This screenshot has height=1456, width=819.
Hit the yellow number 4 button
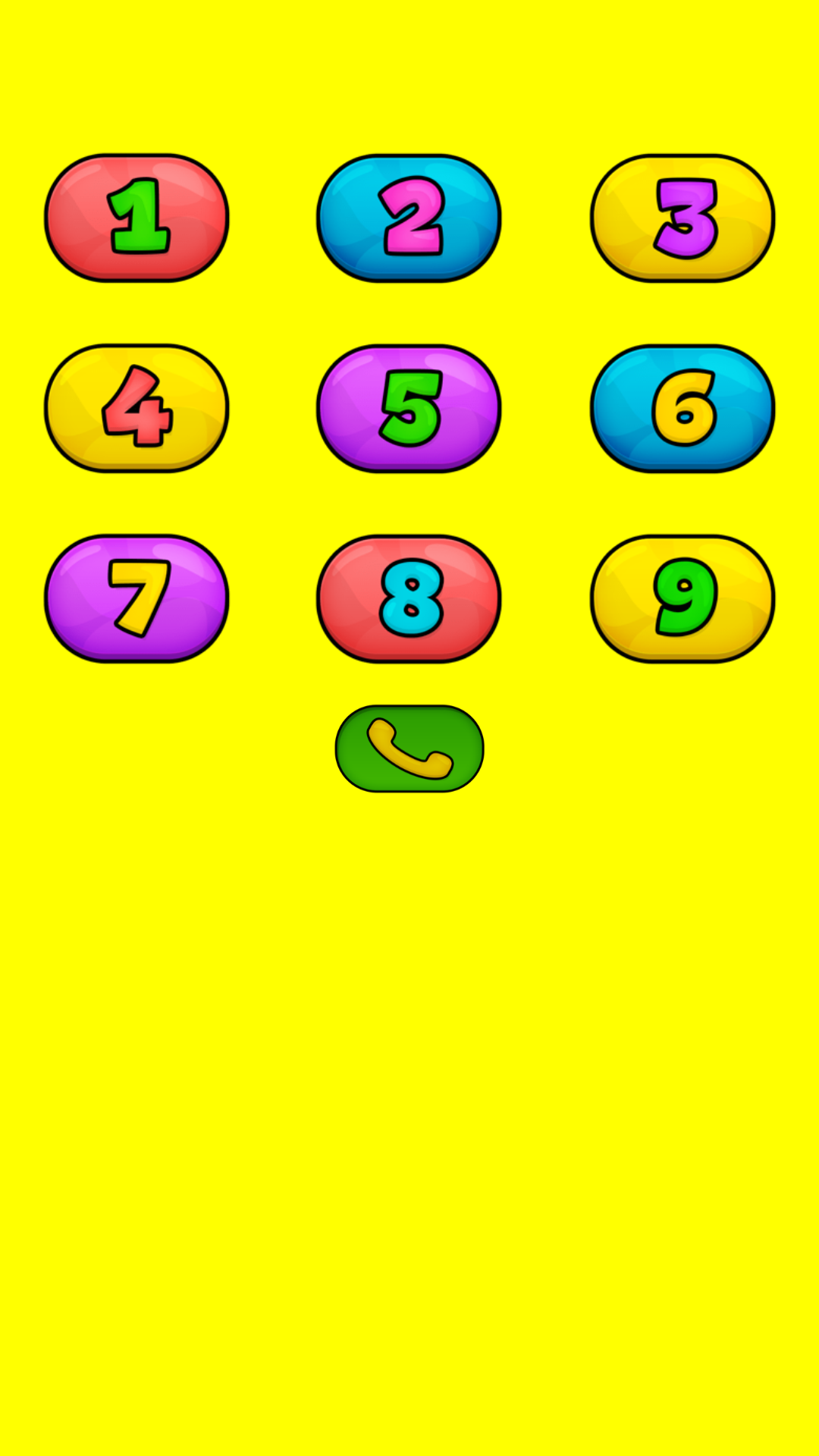click(136, 409)
